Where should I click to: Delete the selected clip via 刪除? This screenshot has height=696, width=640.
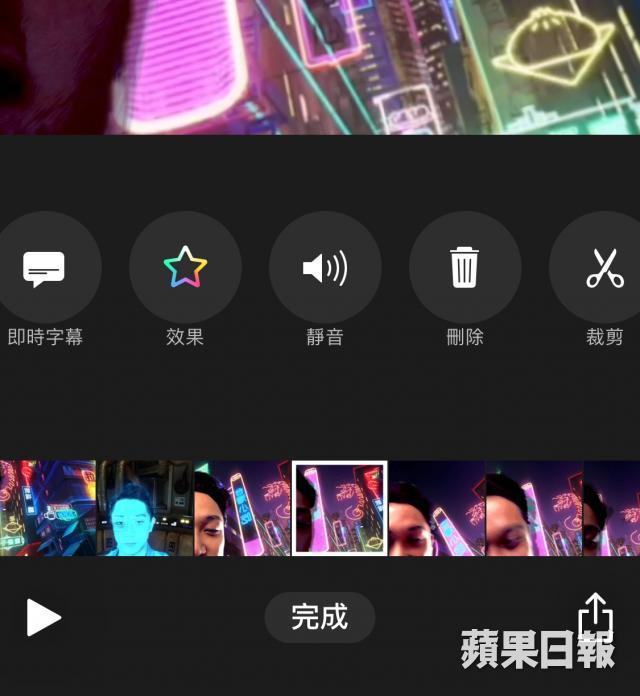[465, 268]
